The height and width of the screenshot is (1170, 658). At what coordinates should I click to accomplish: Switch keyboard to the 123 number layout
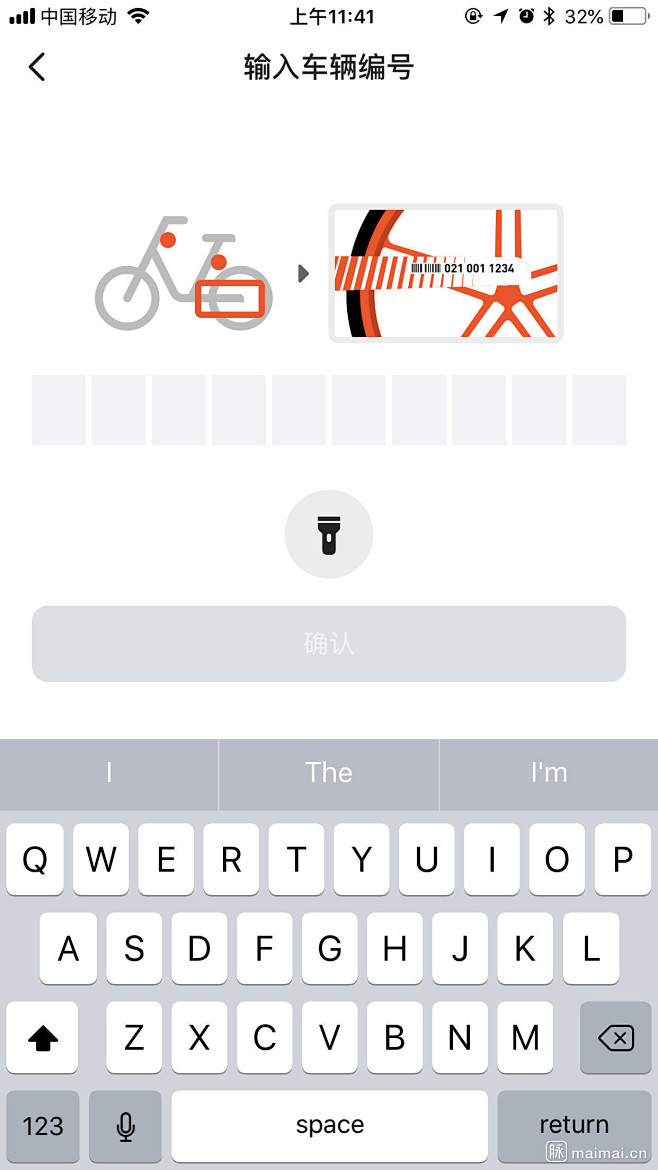pos(43,1126)
